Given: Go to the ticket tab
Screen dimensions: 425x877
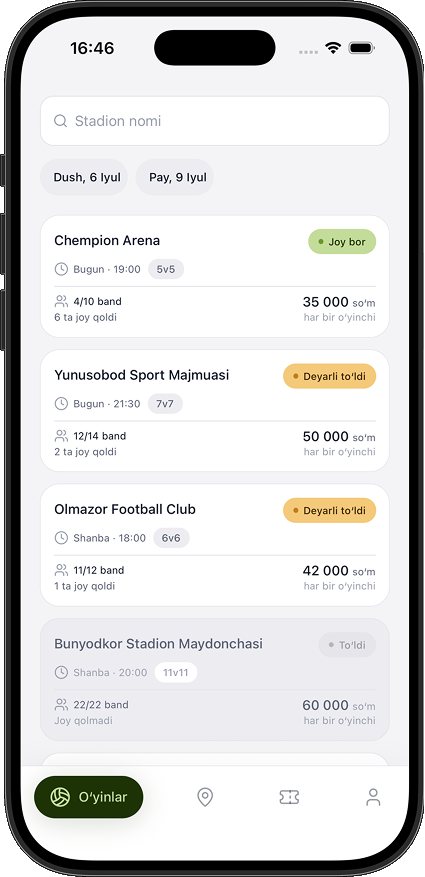Looking at the screenshot, I should coord(289,797).
